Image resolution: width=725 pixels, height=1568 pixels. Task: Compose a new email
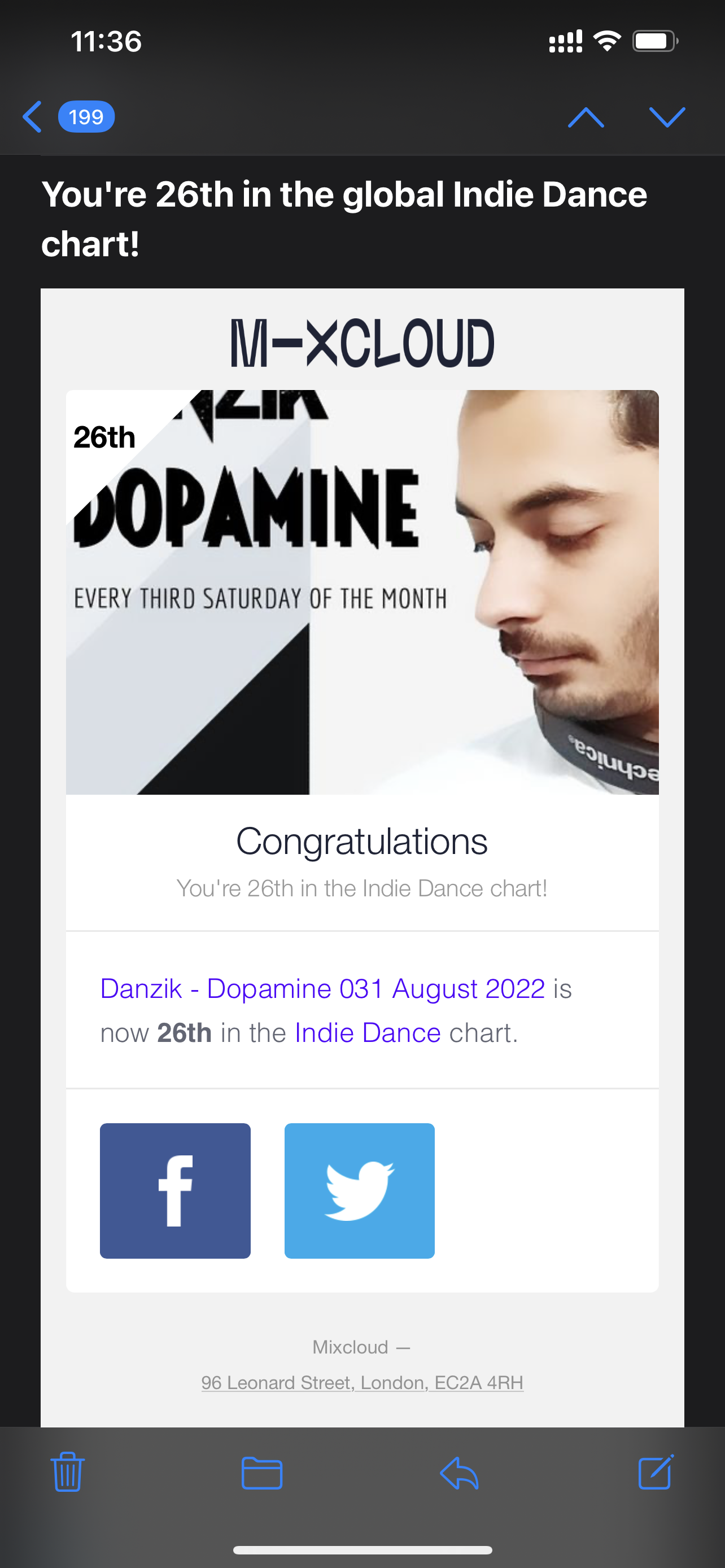[656, 1473]
